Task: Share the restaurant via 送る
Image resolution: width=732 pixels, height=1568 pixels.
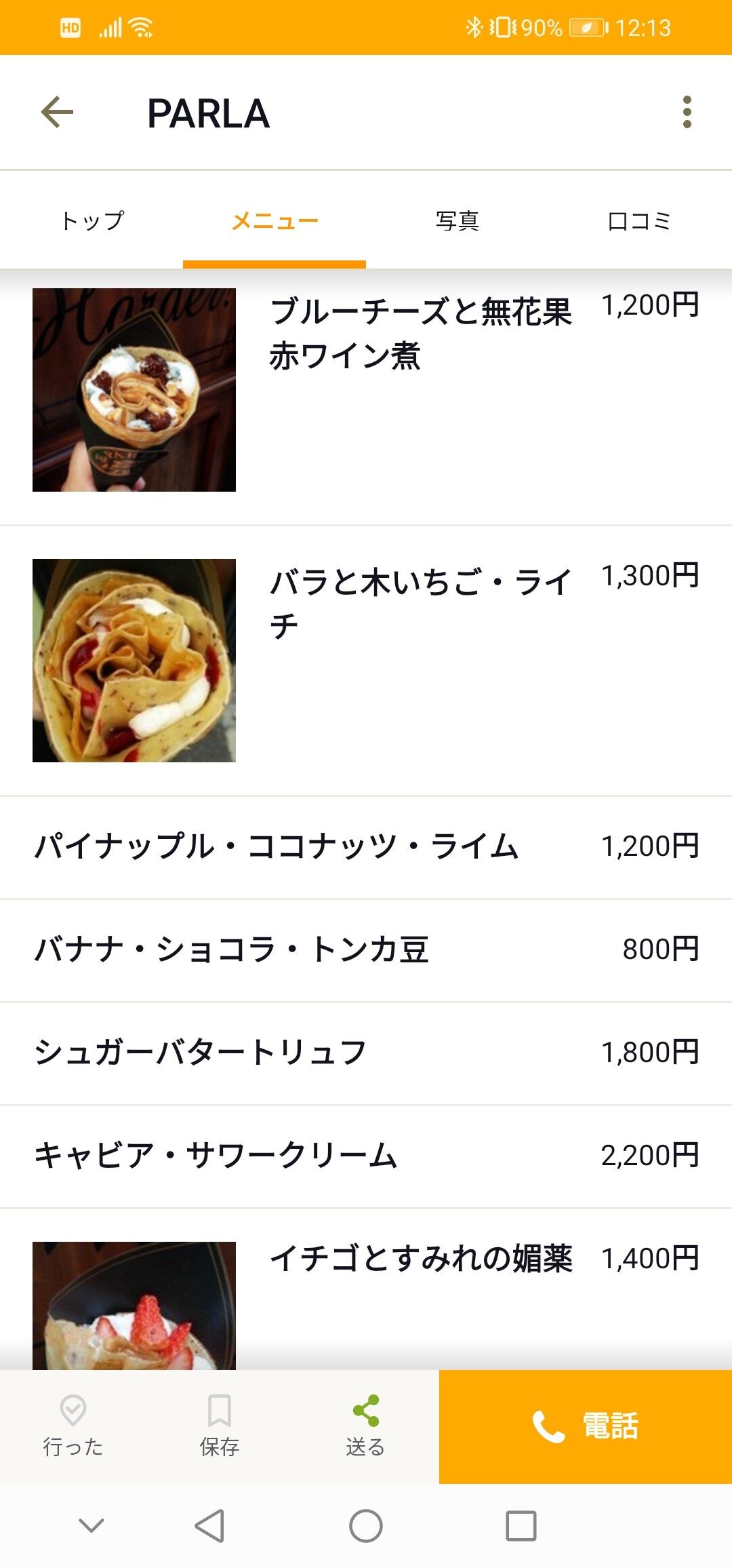Action: click(365, 1426)
